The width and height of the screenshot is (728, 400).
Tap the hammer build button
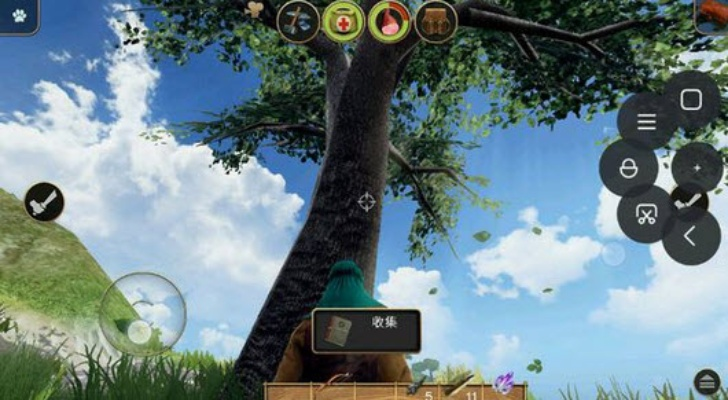click(44, 202)
